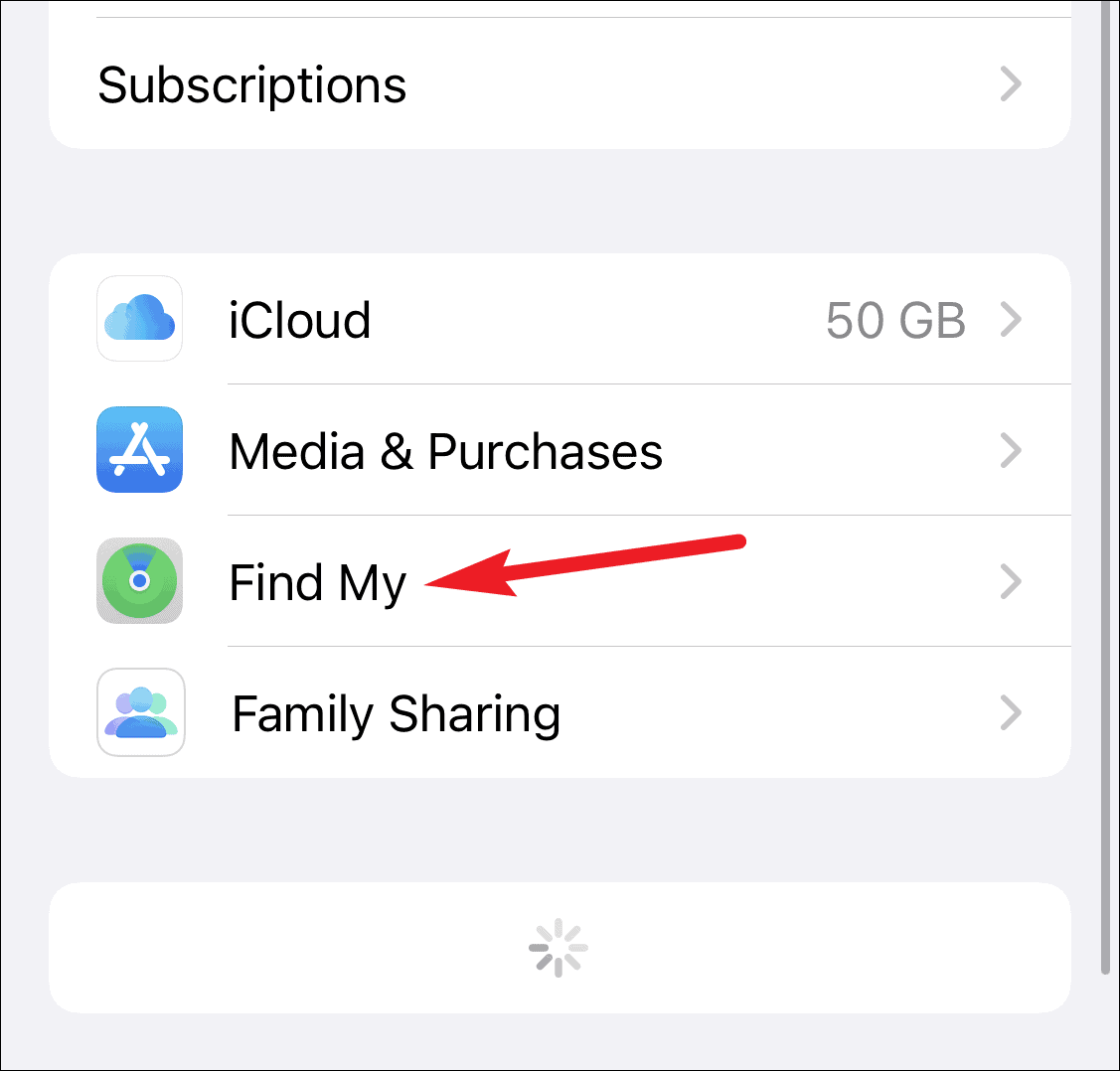The image size is (1120, 1071).
Task: Open Find My settings
Action: pyautogui.click(x=317, y=583)
